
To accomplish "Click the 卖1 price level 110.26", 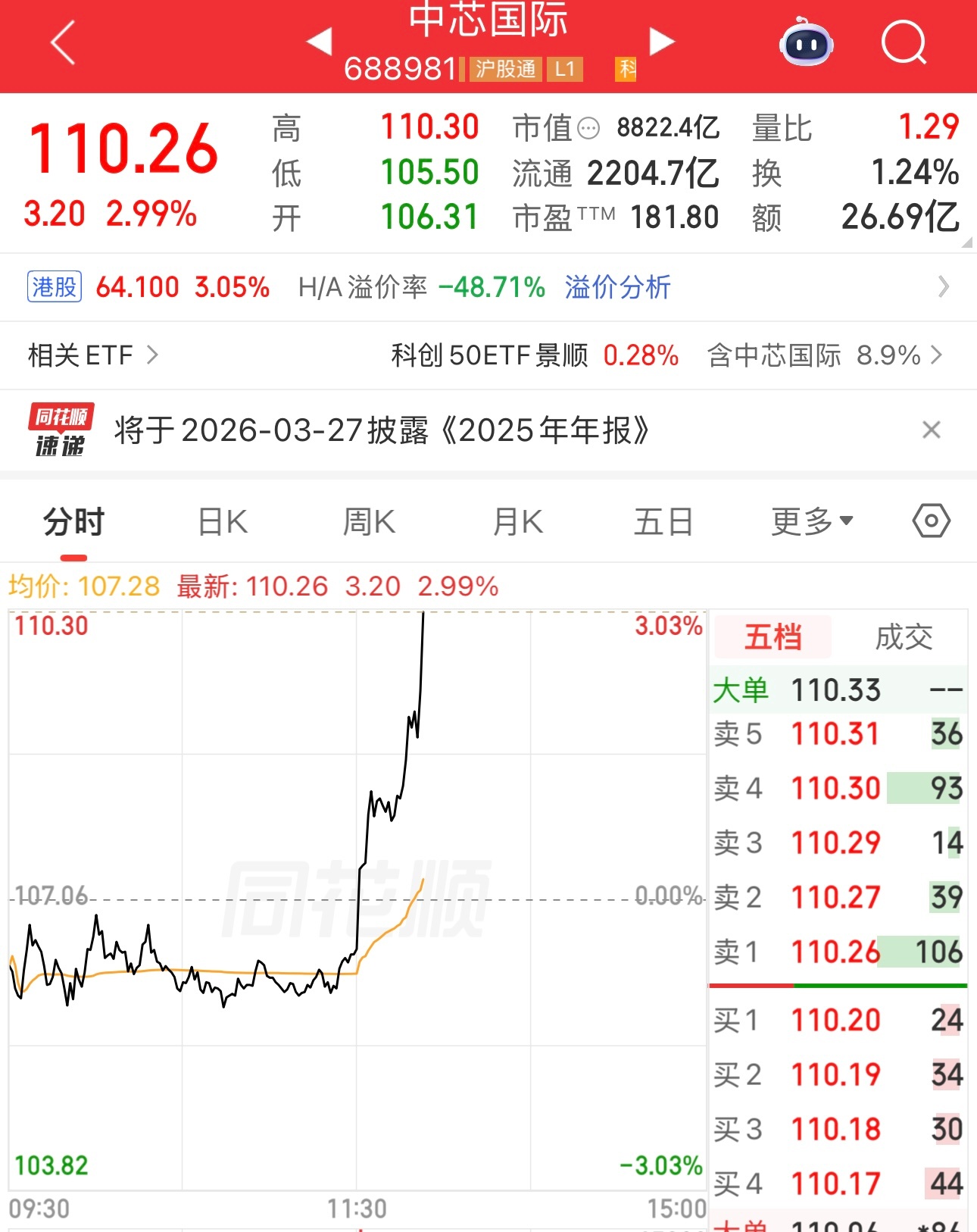I will pyautogui.click(x=833, y=952).
